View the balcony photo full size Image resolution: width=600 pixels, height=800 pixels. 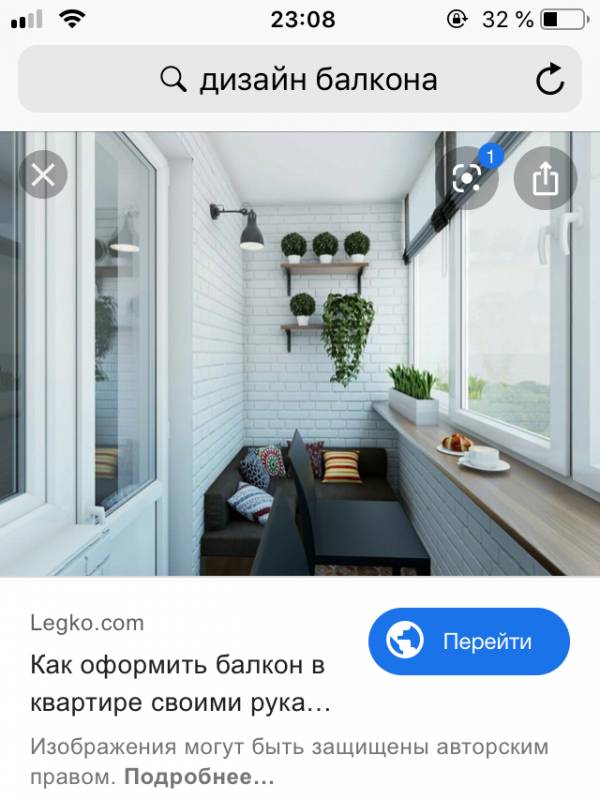300,380
